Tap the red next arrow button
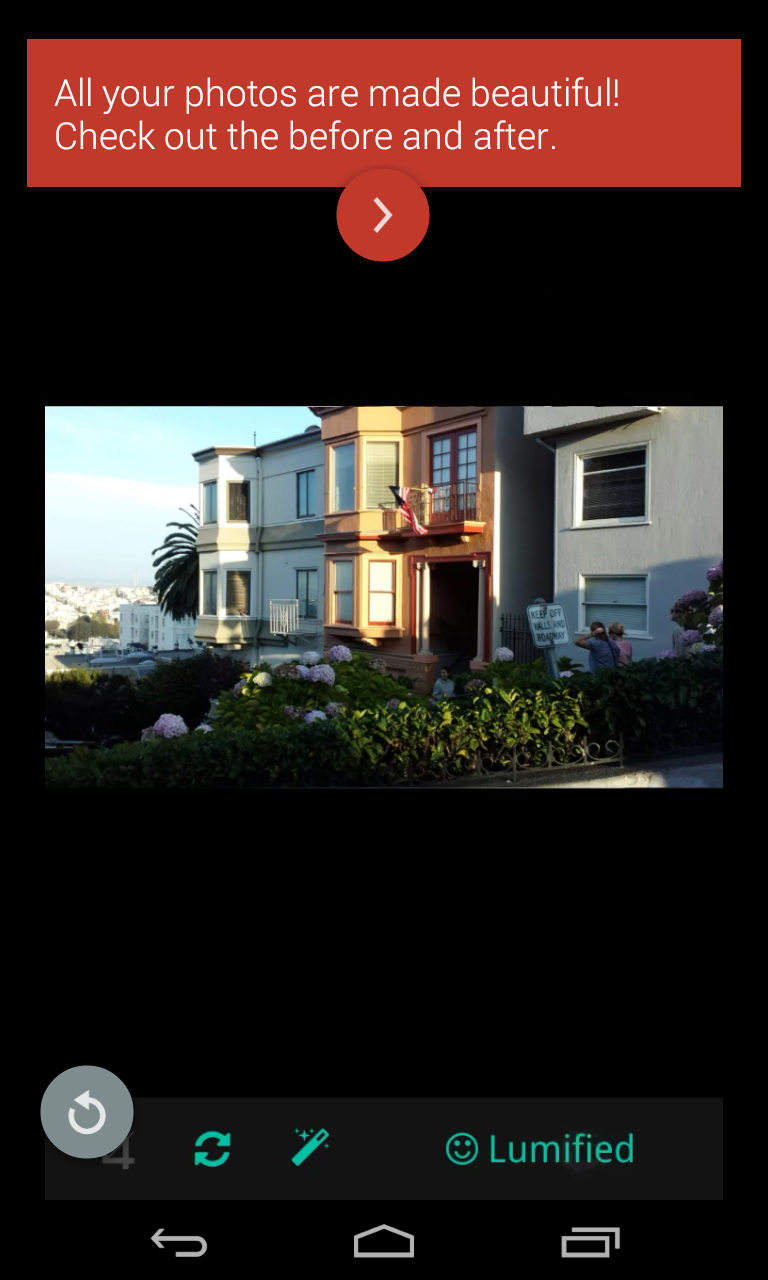The image size is (768, 1280). [x=383, y=215]
